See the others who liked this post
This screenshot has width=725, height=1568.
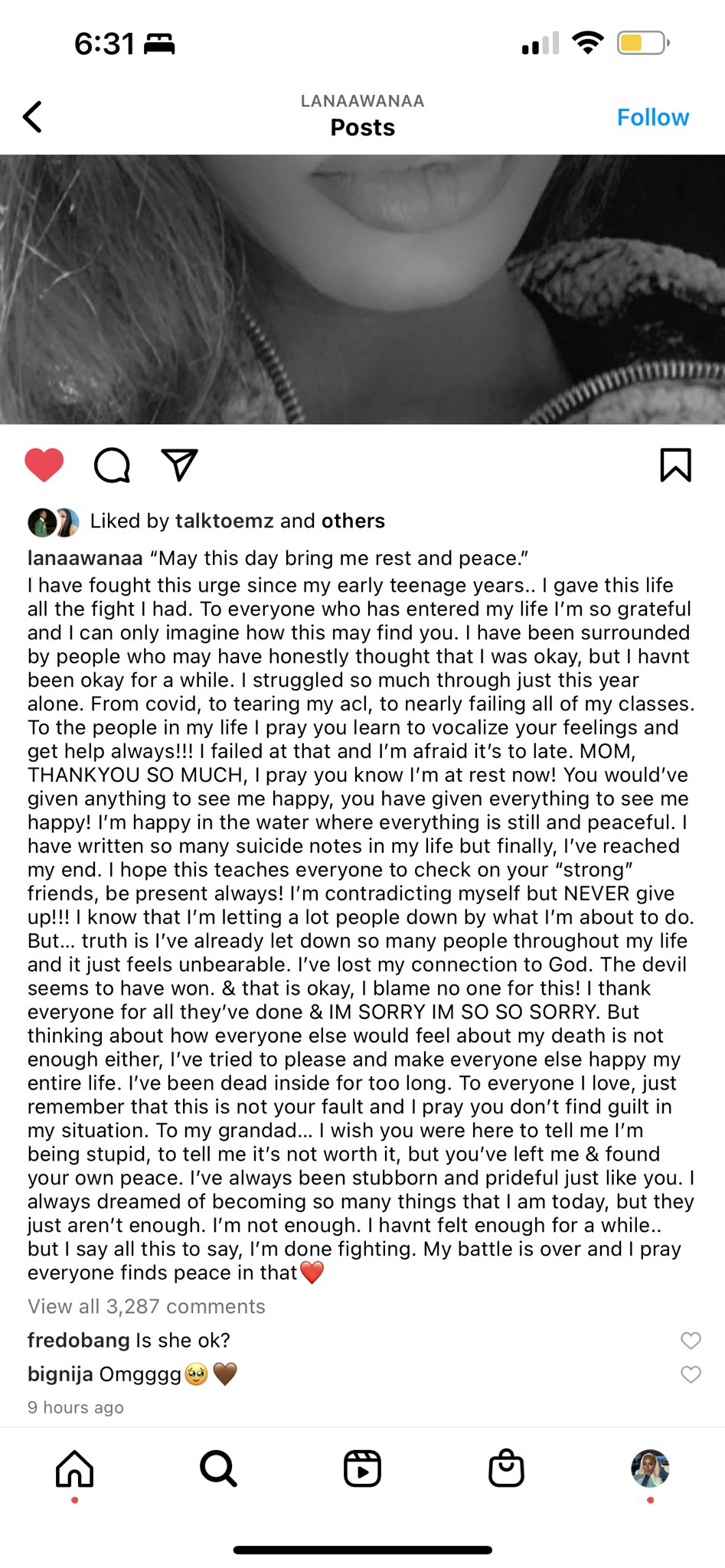click(353, 521)
